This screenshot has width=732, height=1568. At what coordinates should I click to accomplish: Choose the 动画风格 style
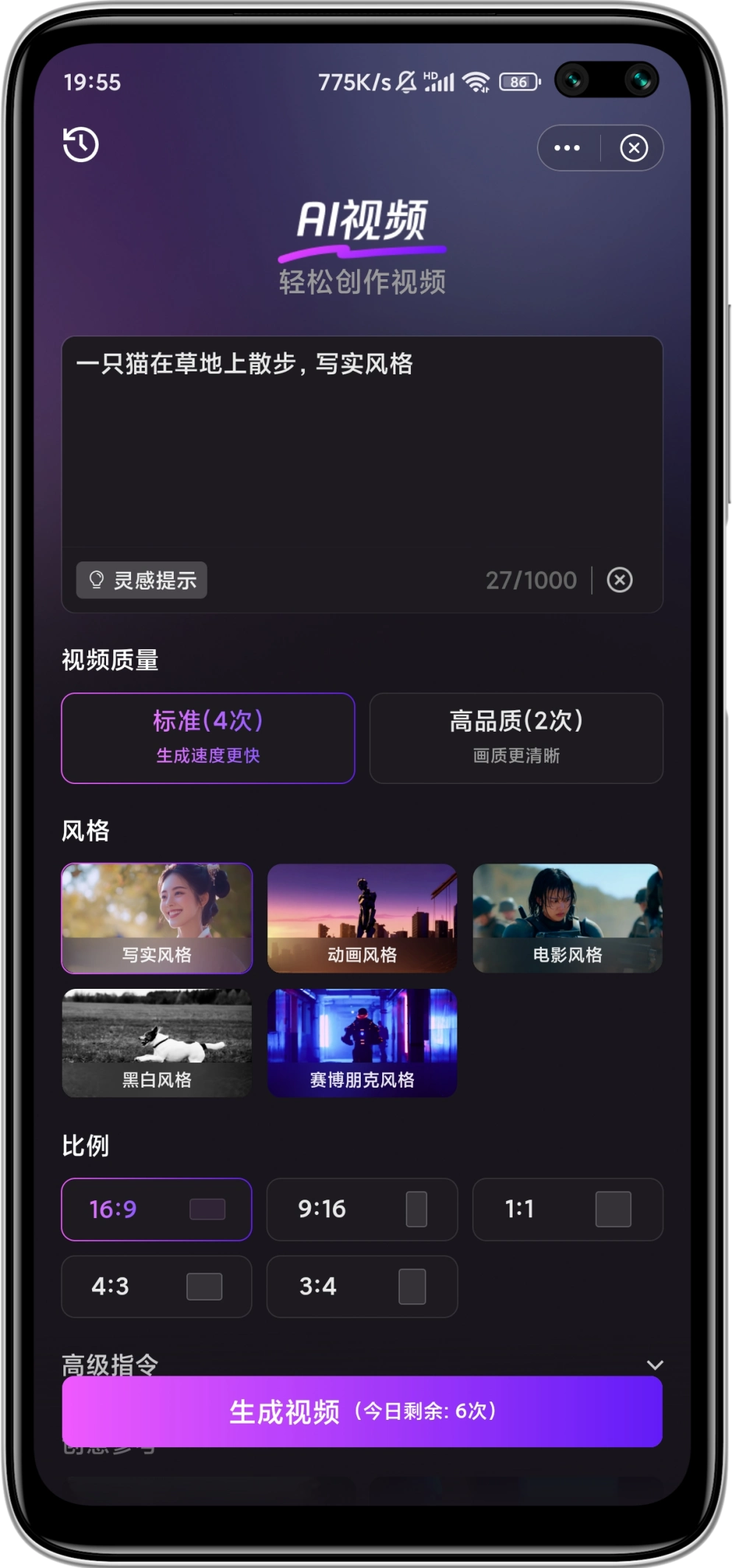click(362, 918)
